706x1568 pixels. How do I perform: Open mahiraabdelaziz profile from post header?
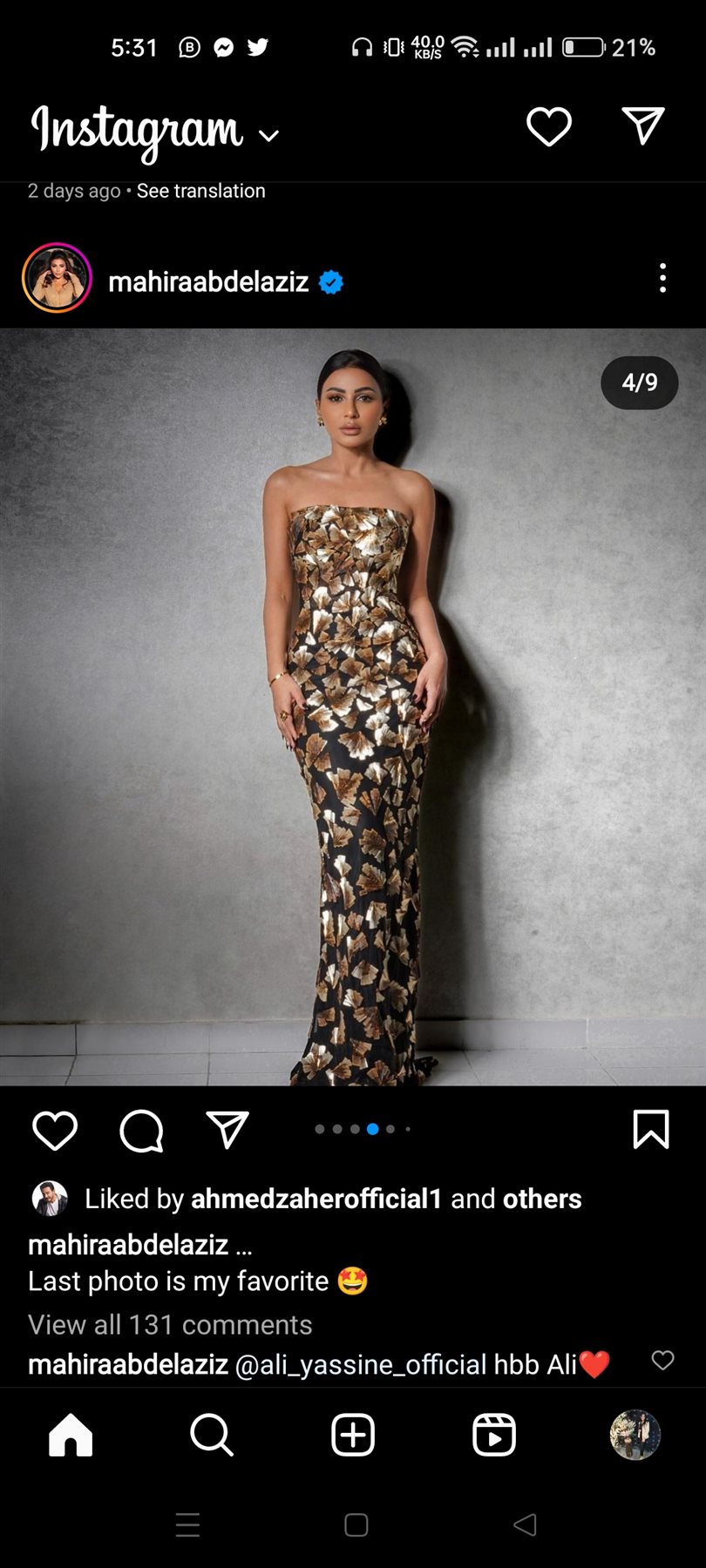coord(208,281)
